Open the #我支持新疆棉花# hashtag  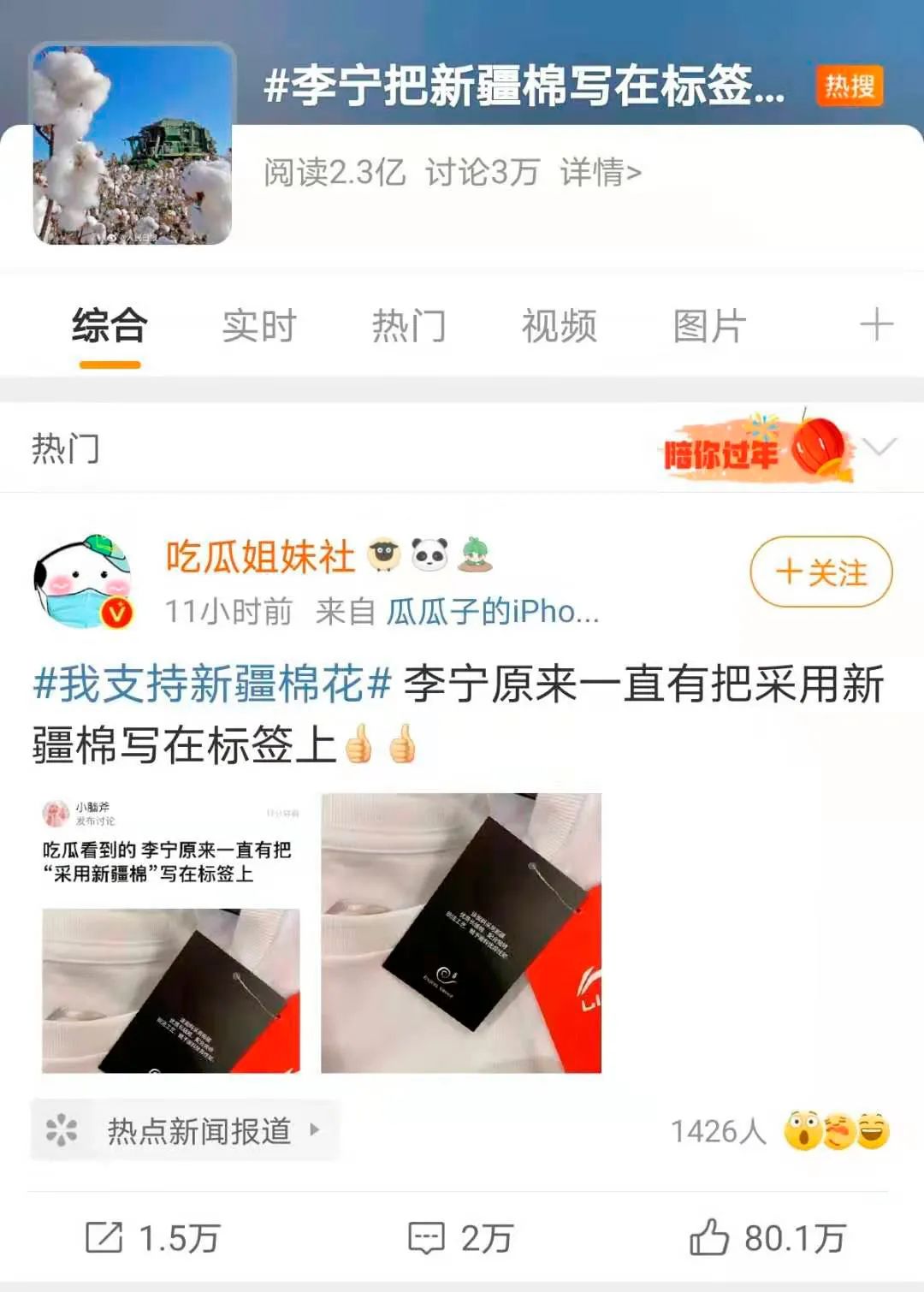[x=212, y=685]
